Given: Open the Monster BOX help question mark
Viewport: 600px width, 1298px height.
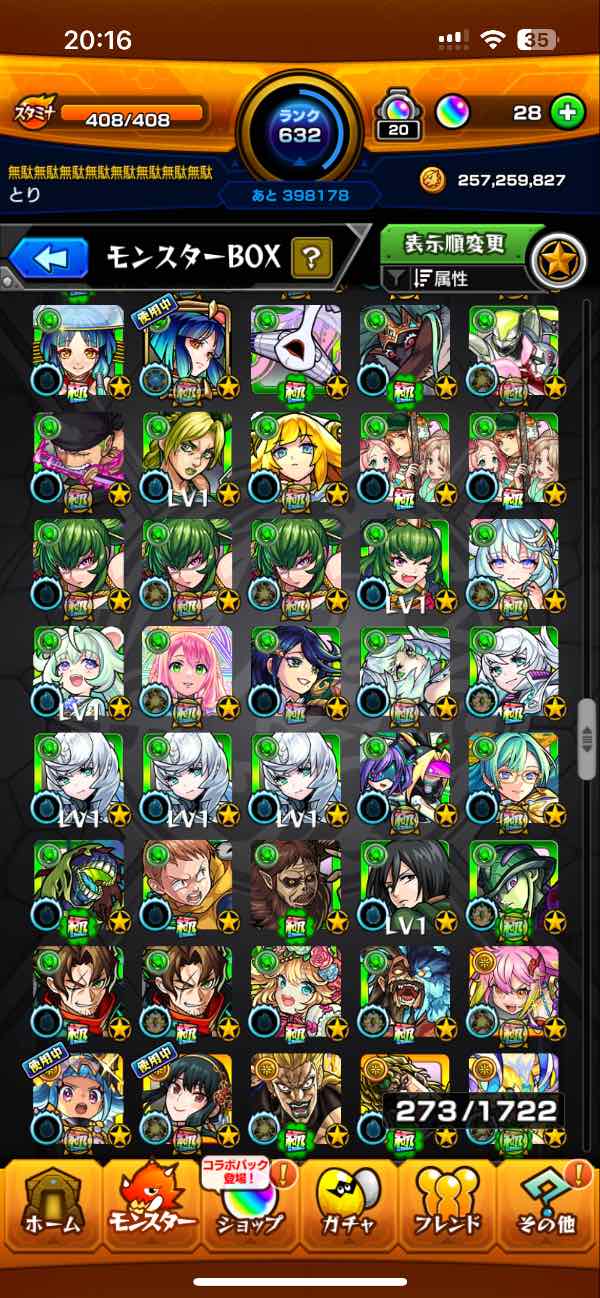Looking at the screenshot, I should [x=312, y=260].
